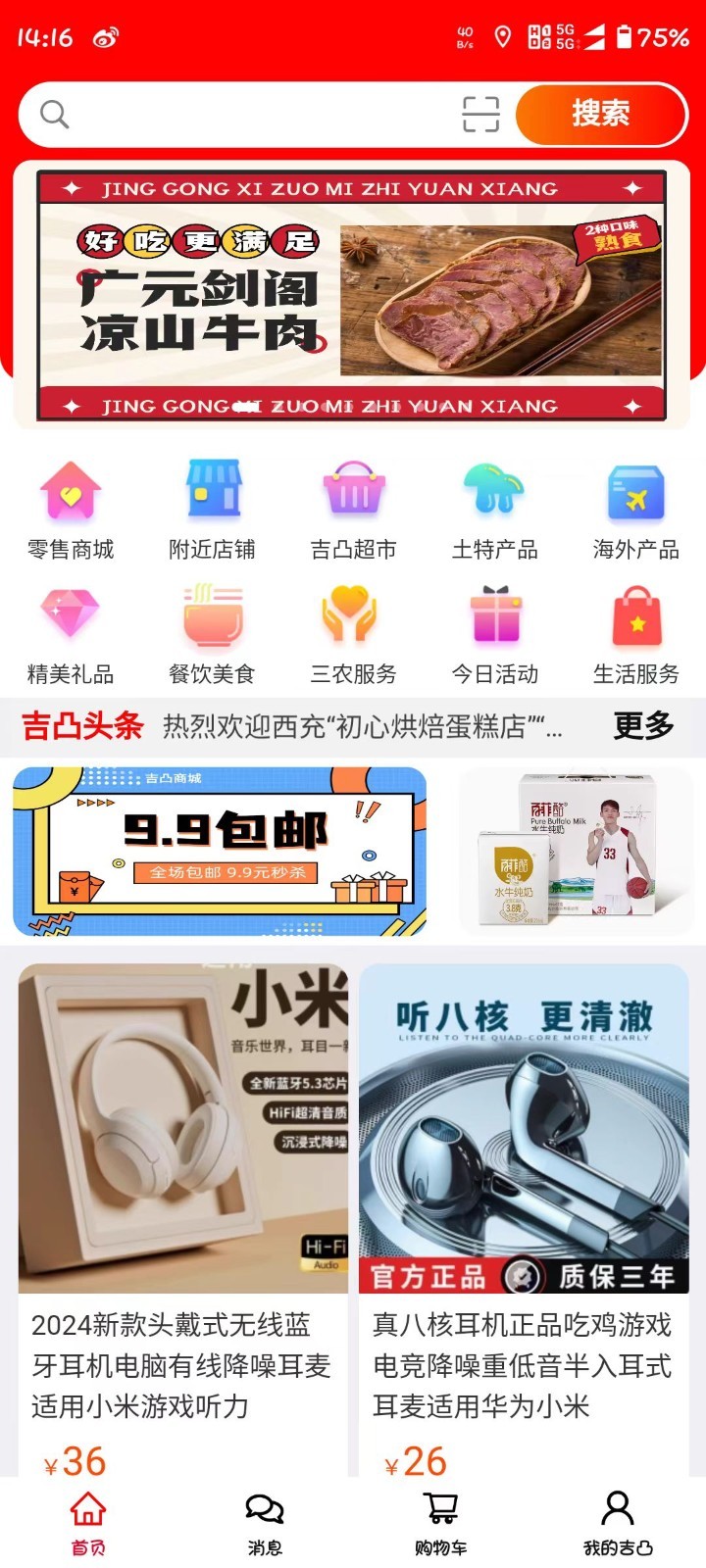The width and height of the screenshot is (706, 1568).
Task: View 今日活动
Action: pyautogui.click(x=494, y=634)
